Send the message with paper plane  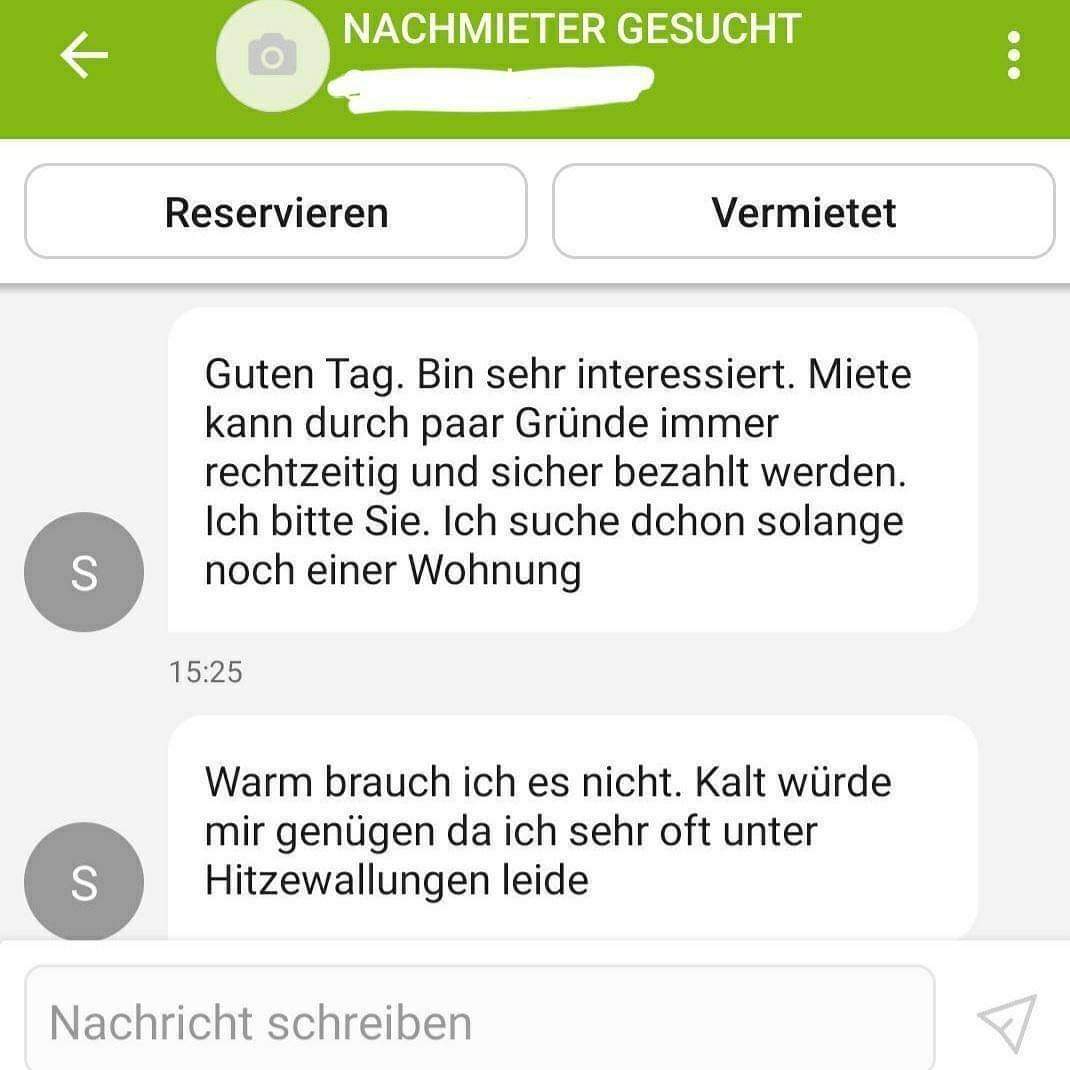point(1006,1023)
